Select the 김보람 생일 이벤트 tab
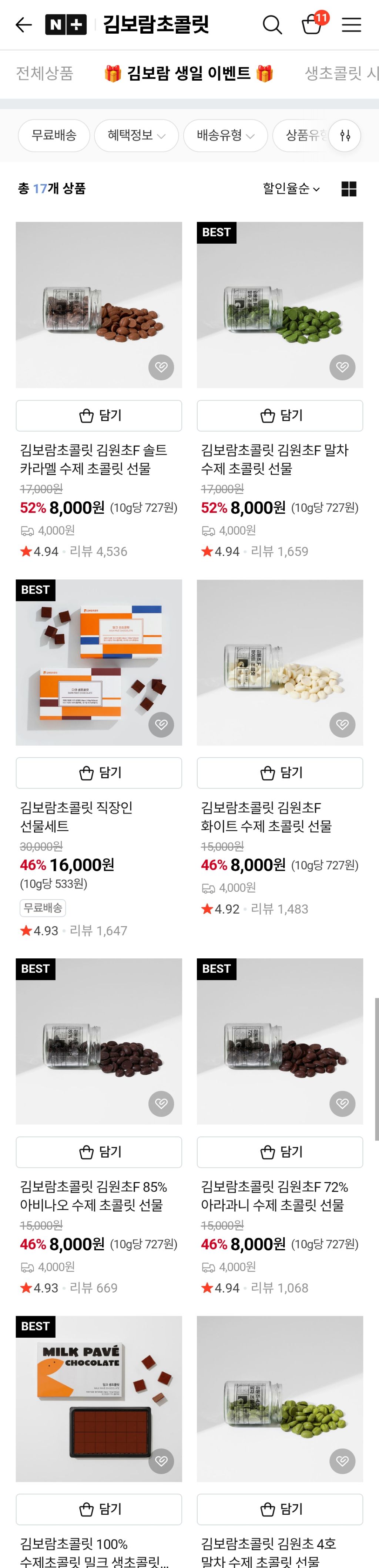The height and width of the screenshot is (1568, 379). coord(188,74)
